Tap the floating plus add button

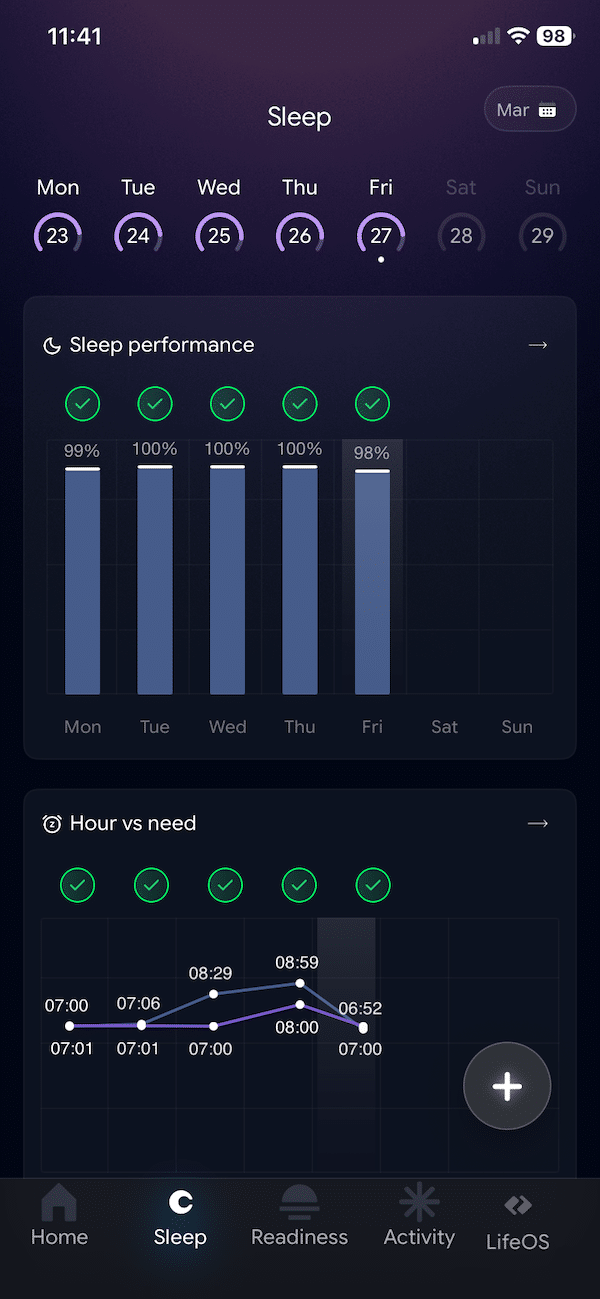(507, 1086)
